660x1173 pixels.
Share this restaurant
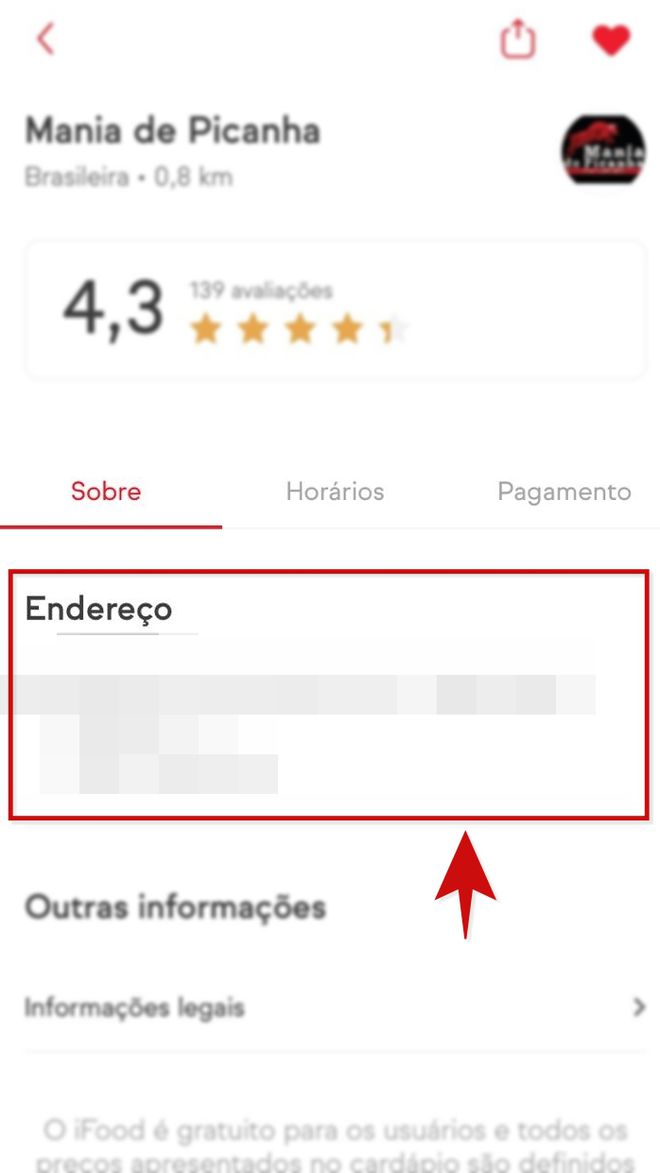[518, 39]
